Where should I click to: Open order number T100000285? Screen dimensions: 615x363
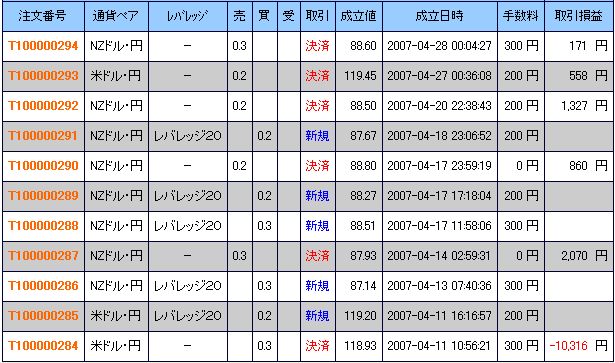coord(43,316)
